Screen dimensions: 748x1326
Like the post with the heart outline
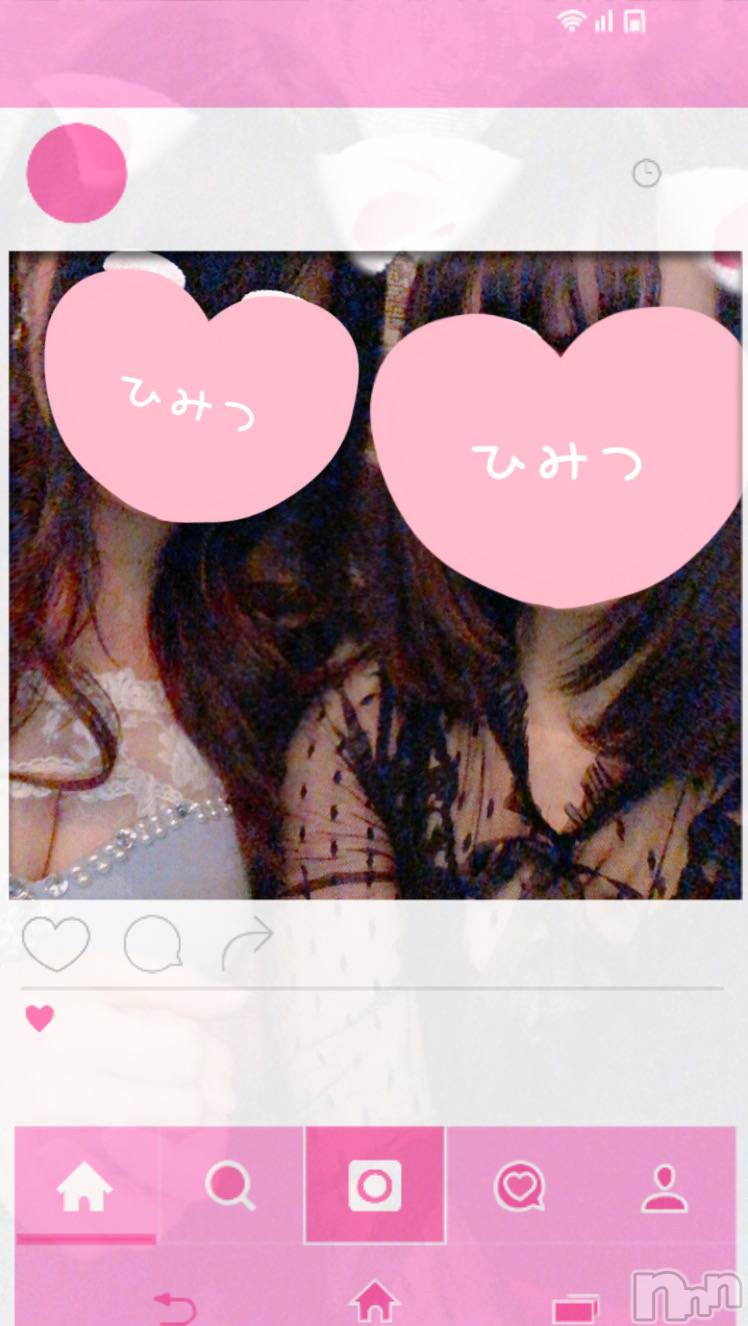pos(56,941)
